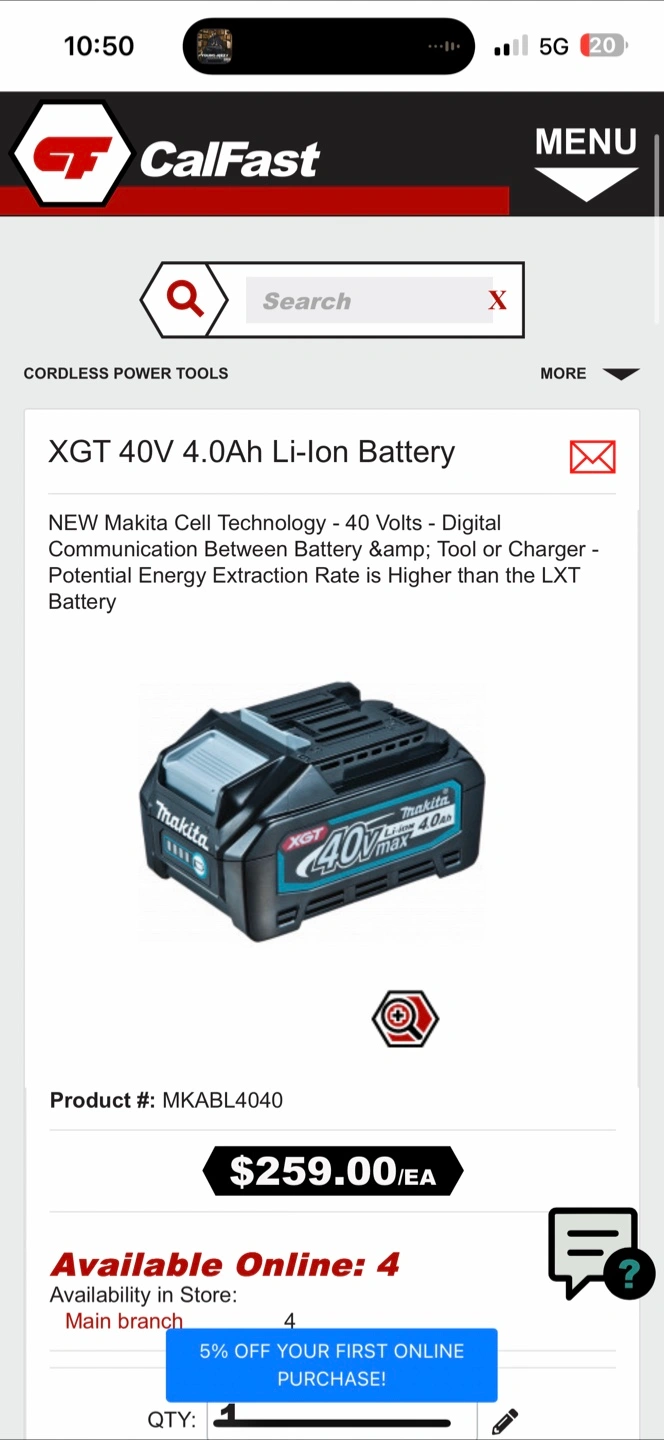Tap the magnifier search icon
This screenshot has width=664, height=1440.
pyautogui.click(x=185, y=299)
